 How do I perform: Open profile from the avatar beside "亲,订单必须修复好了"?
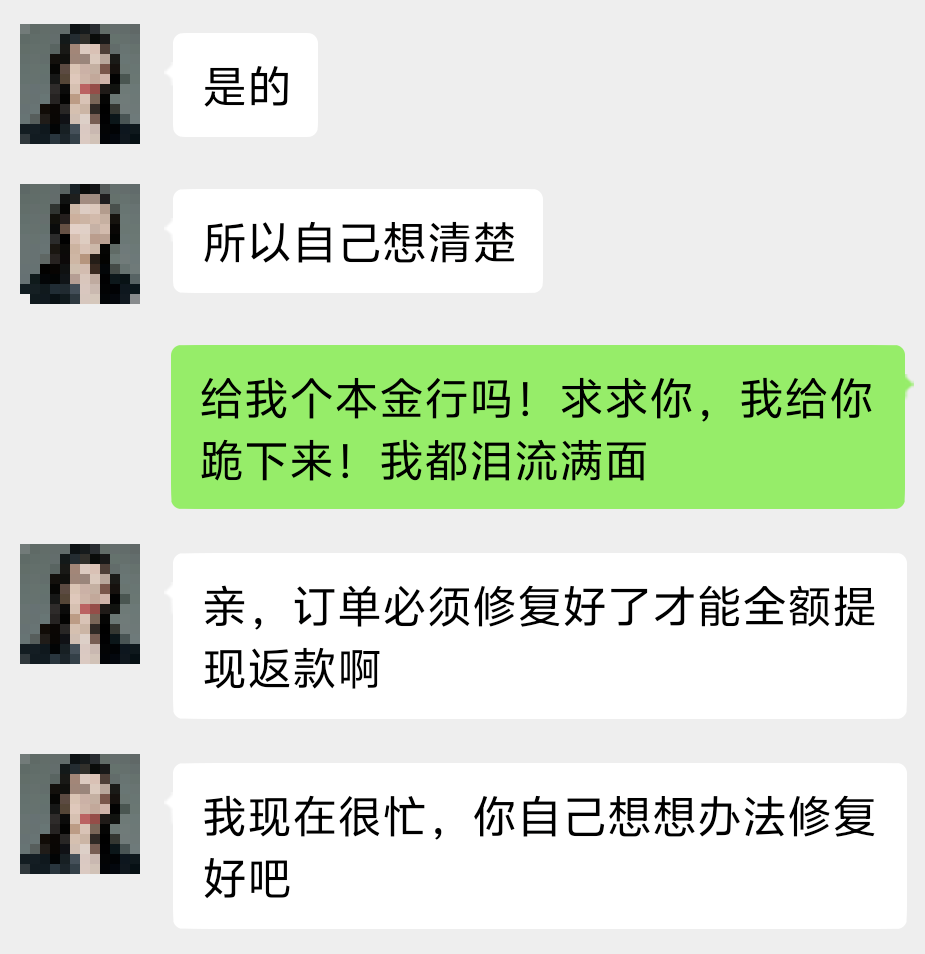(80, 604)
